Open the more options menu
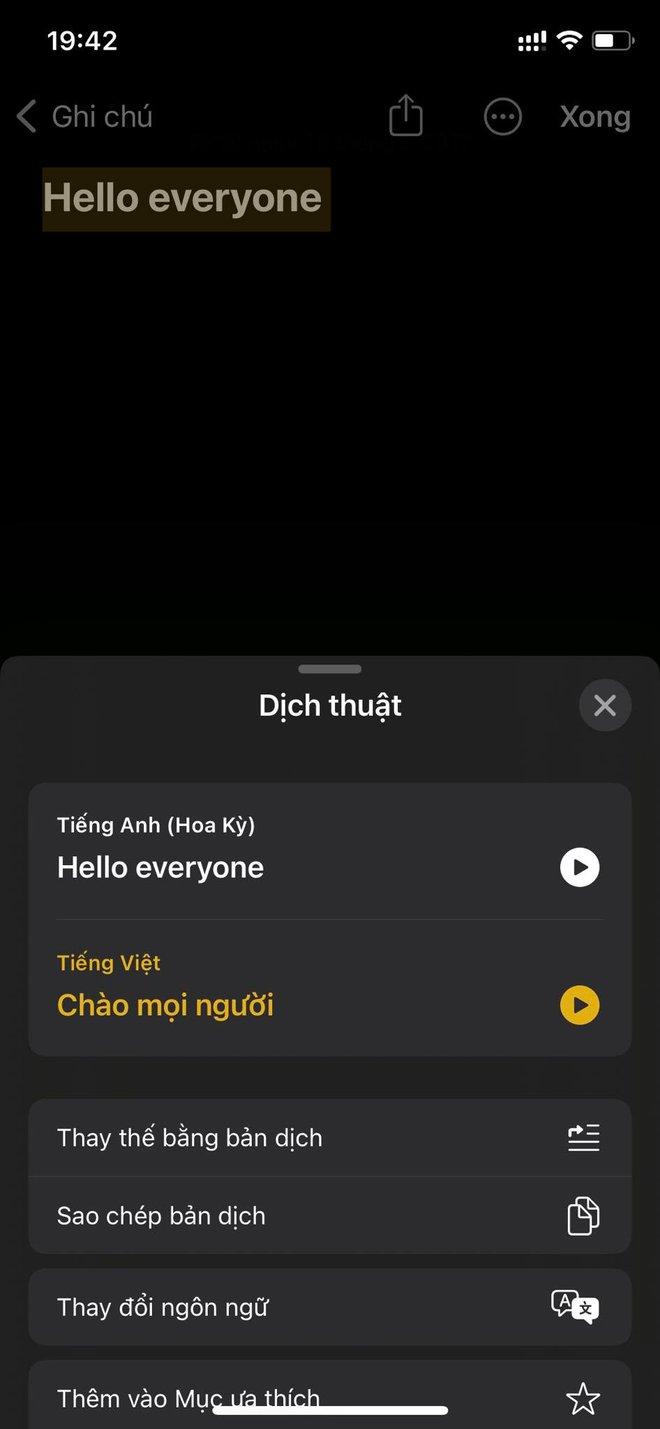 (502, 117)
